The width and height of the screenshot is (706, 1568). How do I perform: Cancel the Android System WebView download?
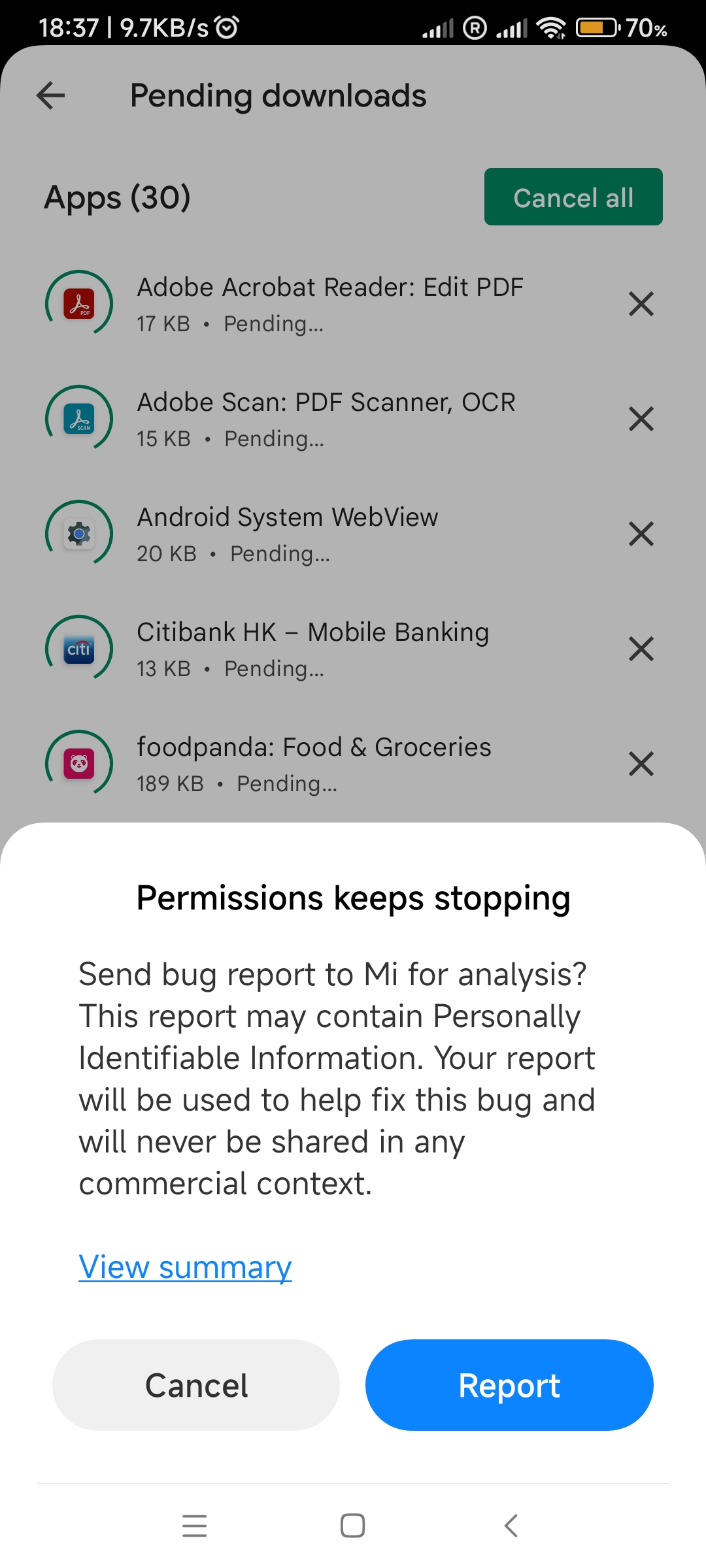(x=641, y=534)
